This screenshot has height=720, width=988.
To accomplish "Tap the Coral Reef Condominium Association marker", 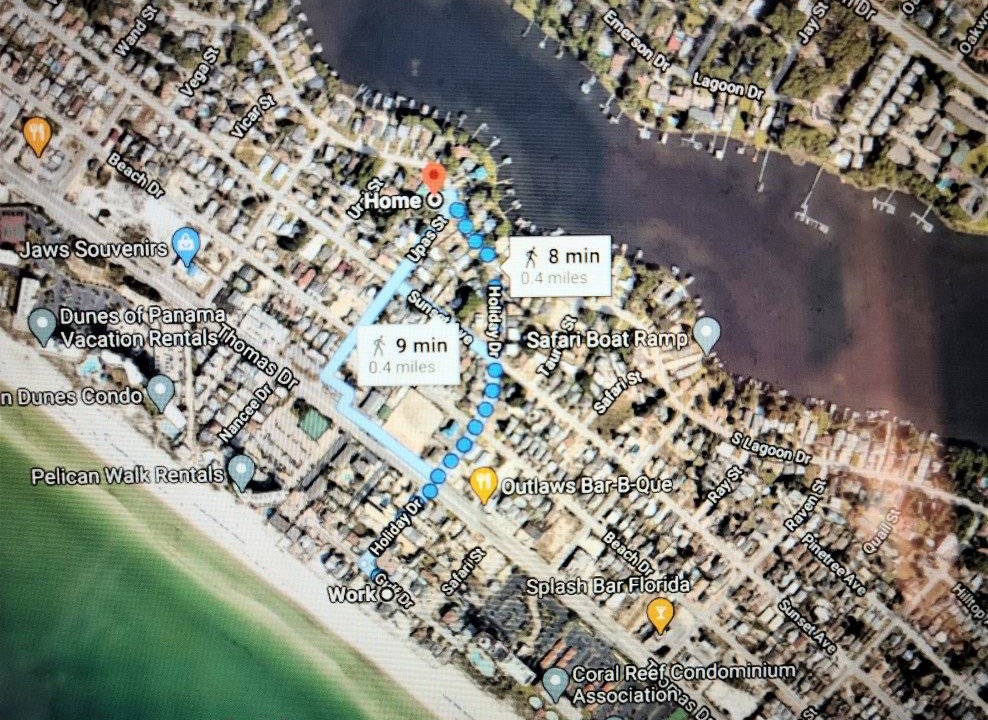I will (555, 683).
